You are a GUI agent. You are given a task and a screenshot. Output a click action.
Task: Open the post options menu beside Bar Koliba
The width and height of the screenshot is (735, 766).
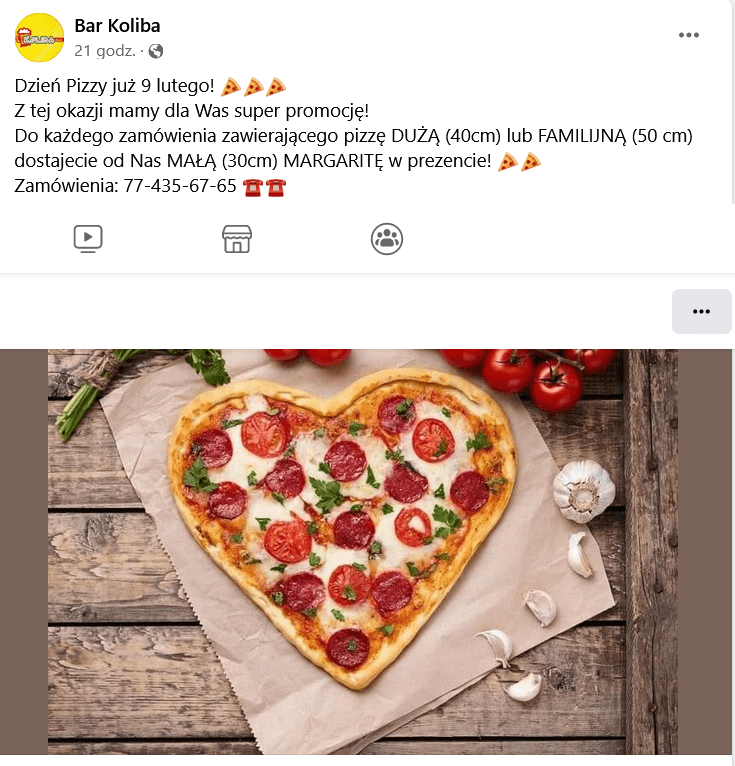688,35
